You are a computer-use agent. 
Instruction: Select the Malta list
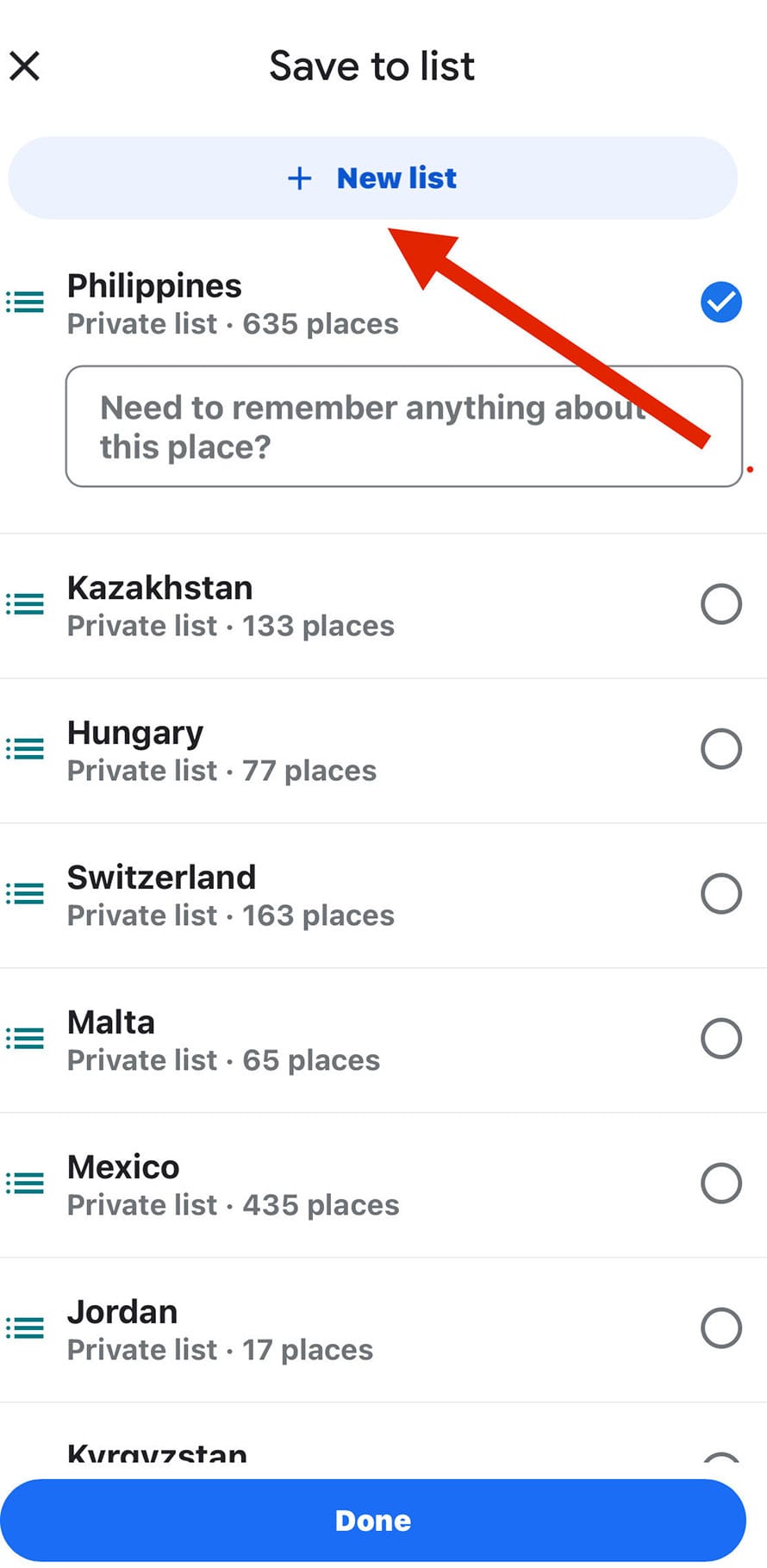click(x=720, y=1039)
